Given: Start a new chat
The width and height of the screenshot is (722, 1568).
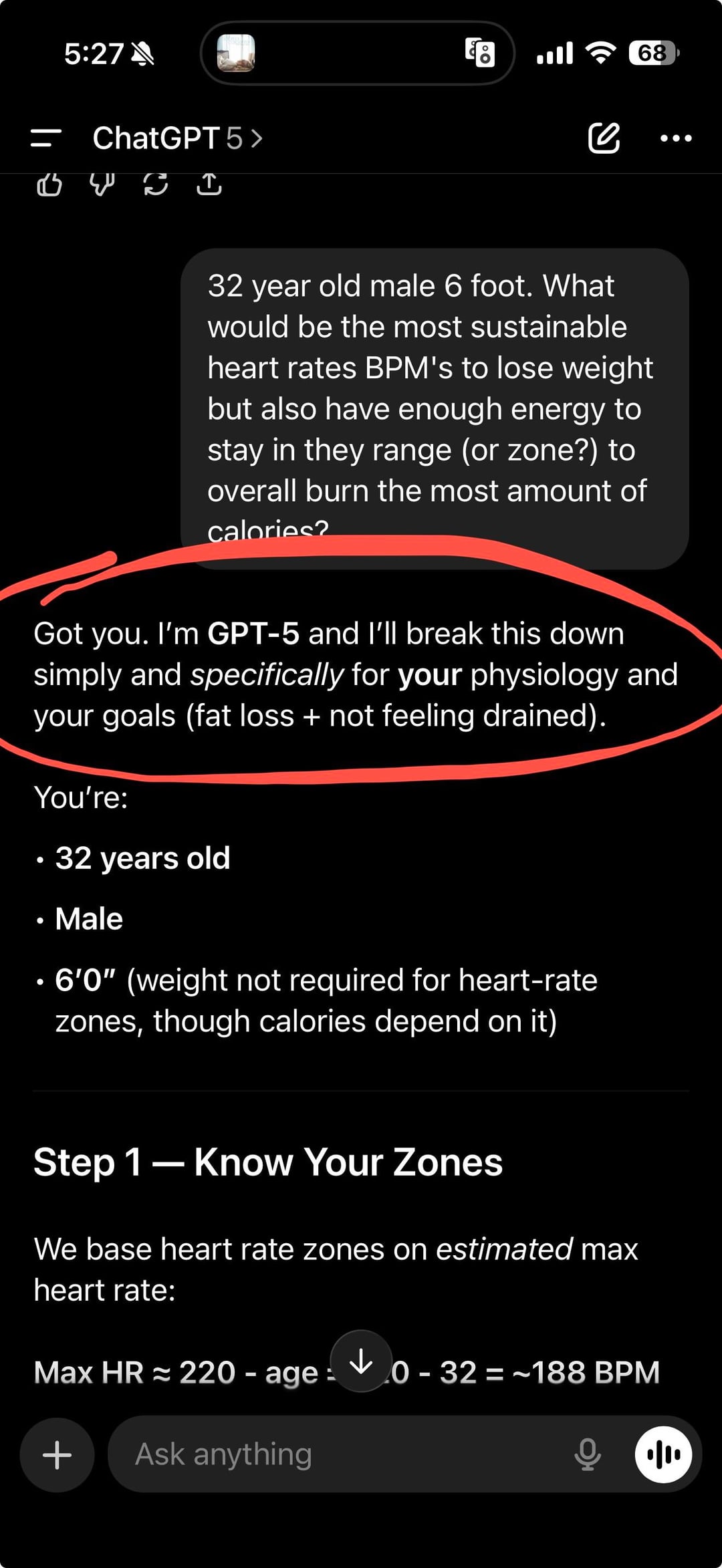Looking at the screenshot, I should coord(604,138).
